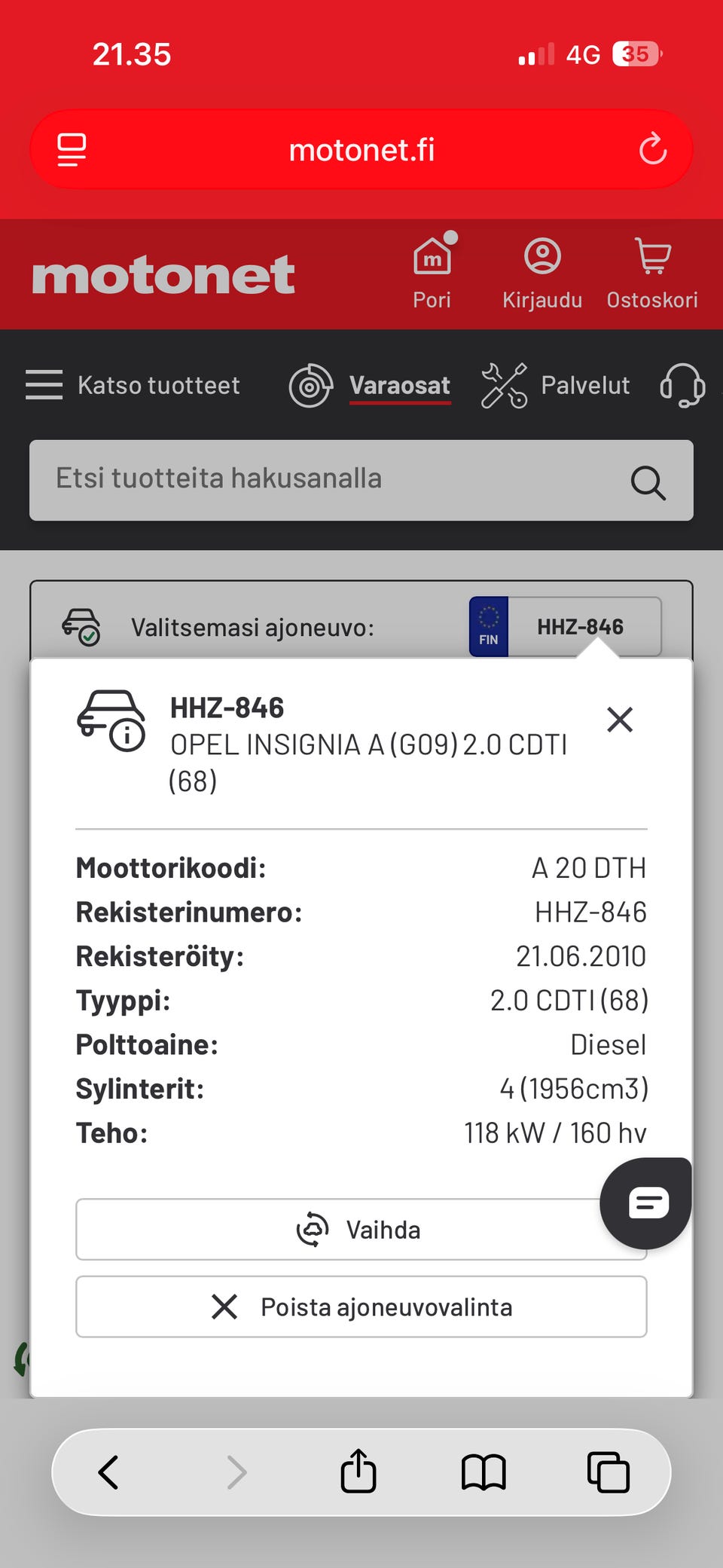Show open browser tabs
Viewport: 723px width, 1568px height.
pos(608,1472)
